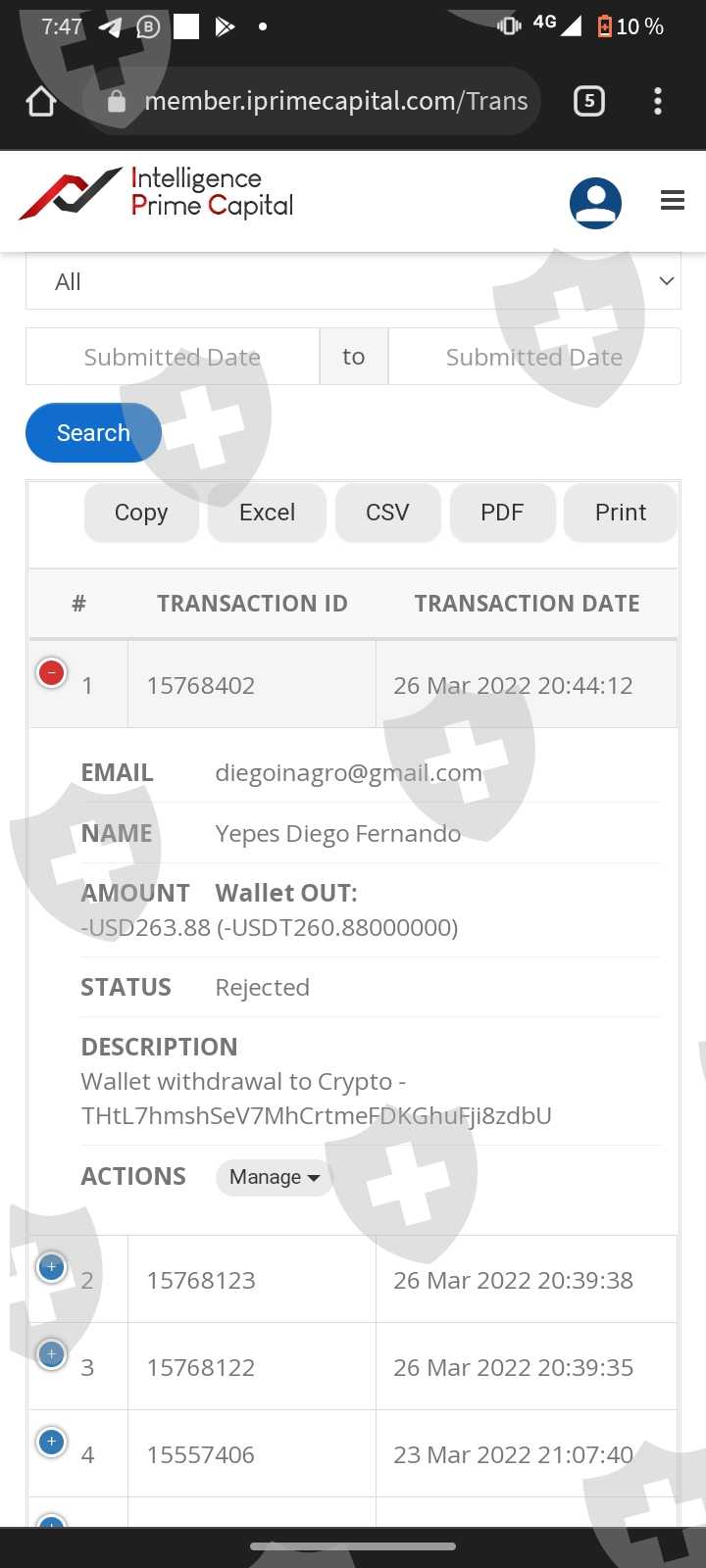Expand transaction 15768123 details
706x1568 pixels.
pos(52,1267)
